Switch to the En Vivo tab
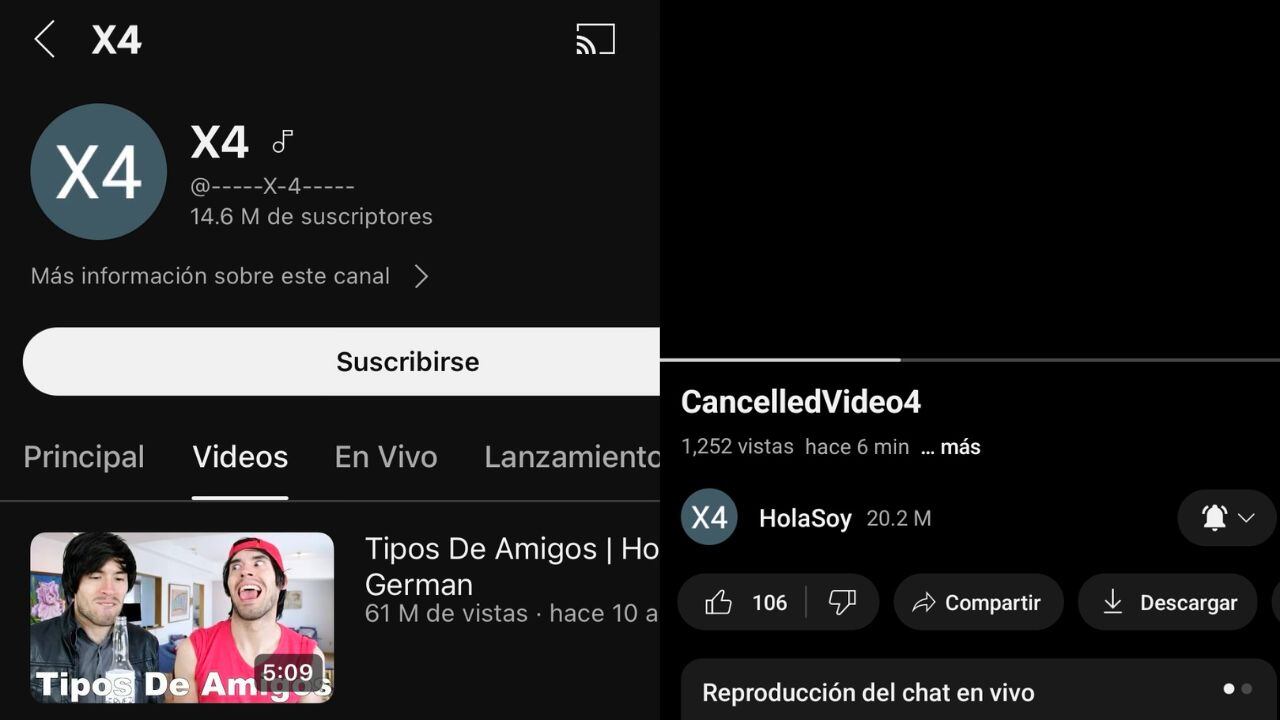The height and width of the screenshot is (720, 1280). [x=386, y=457]
